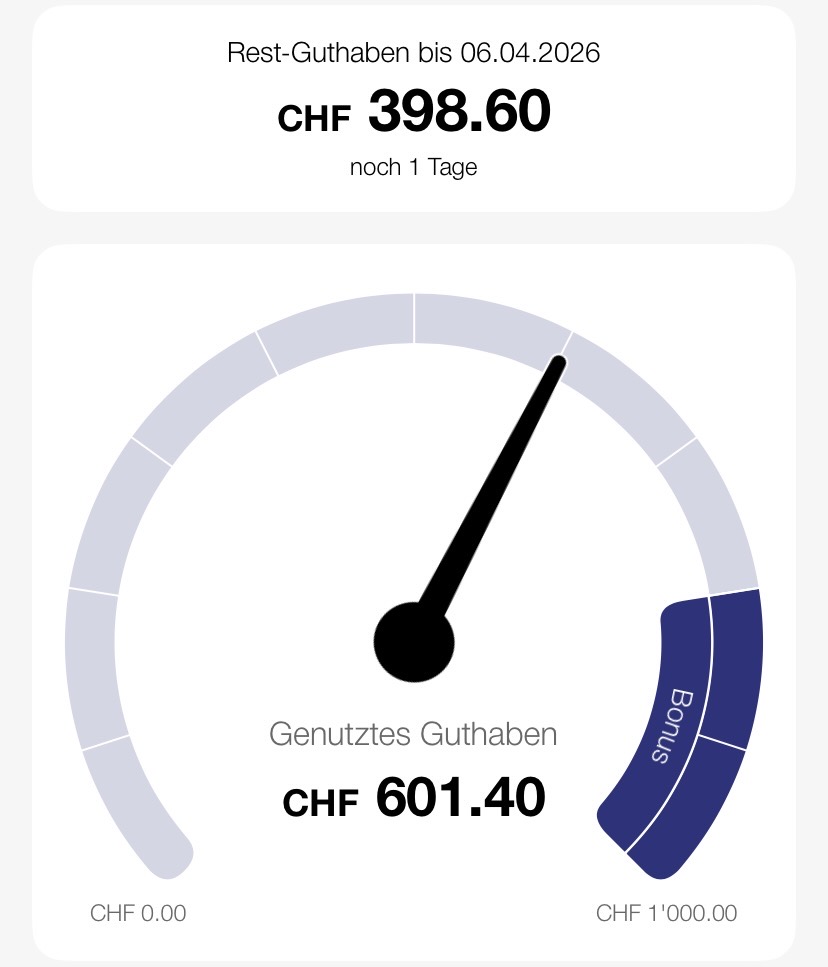Click the noch 1 Tage text
The image size is (828, 967).
pos(414,166)
